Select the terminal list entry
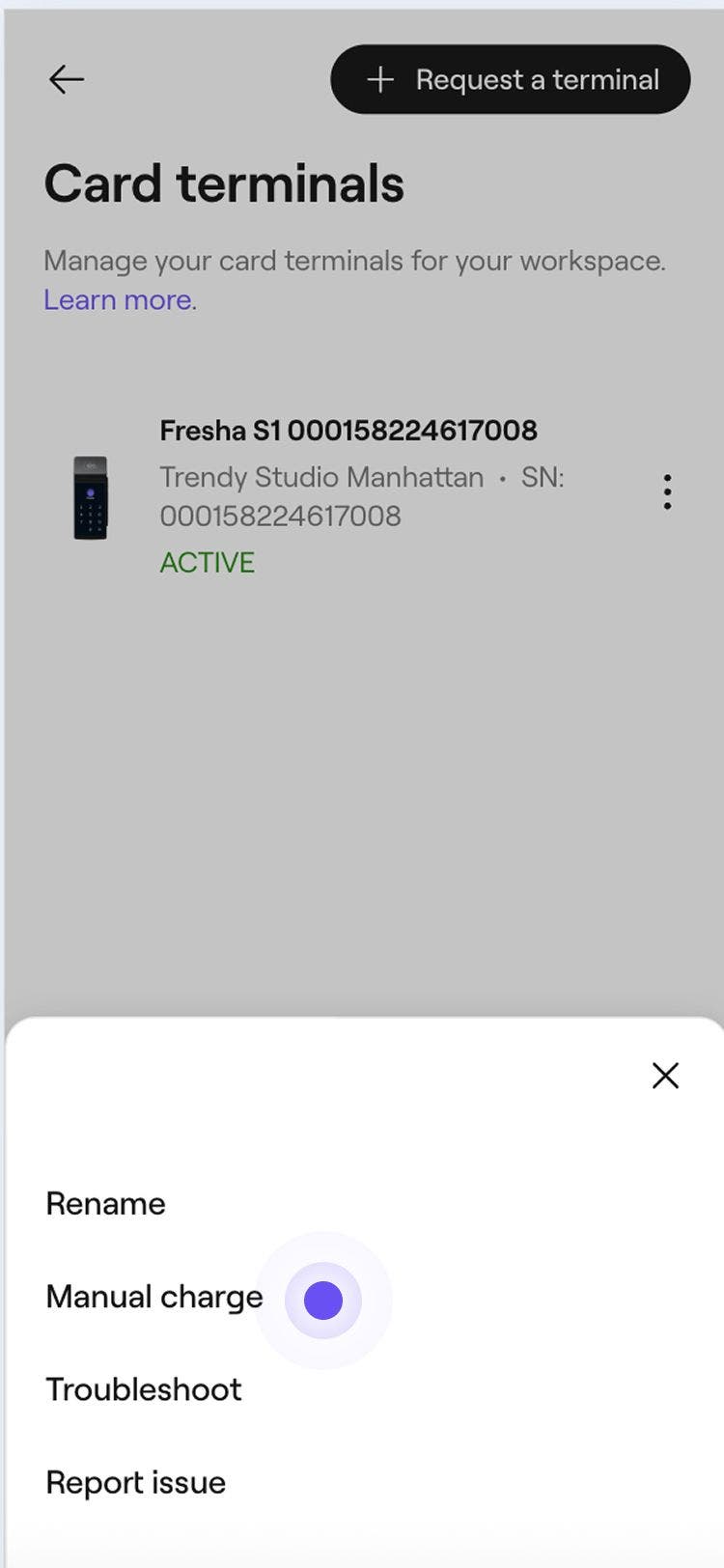 tap(362, 492)
